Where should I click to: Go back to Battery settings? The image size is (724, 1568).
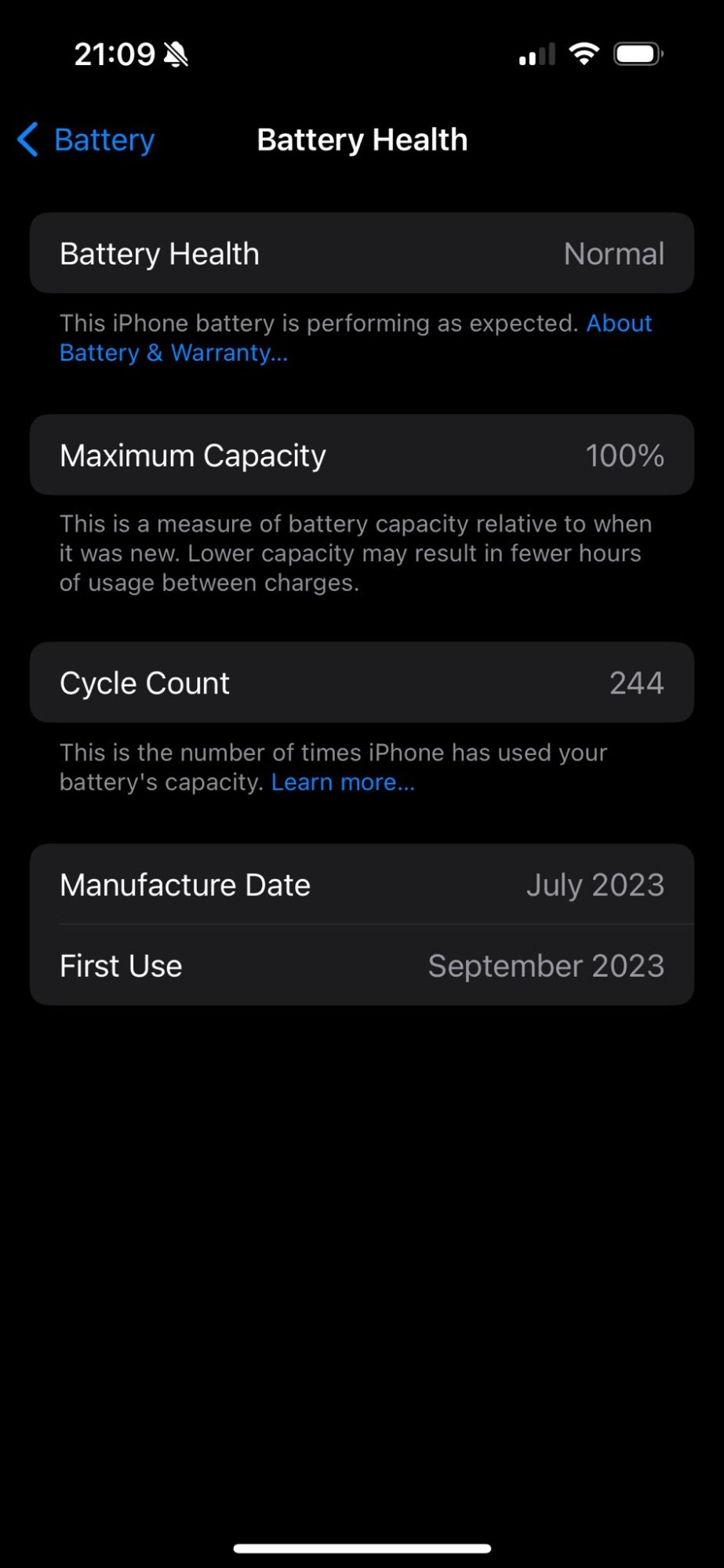86,140
